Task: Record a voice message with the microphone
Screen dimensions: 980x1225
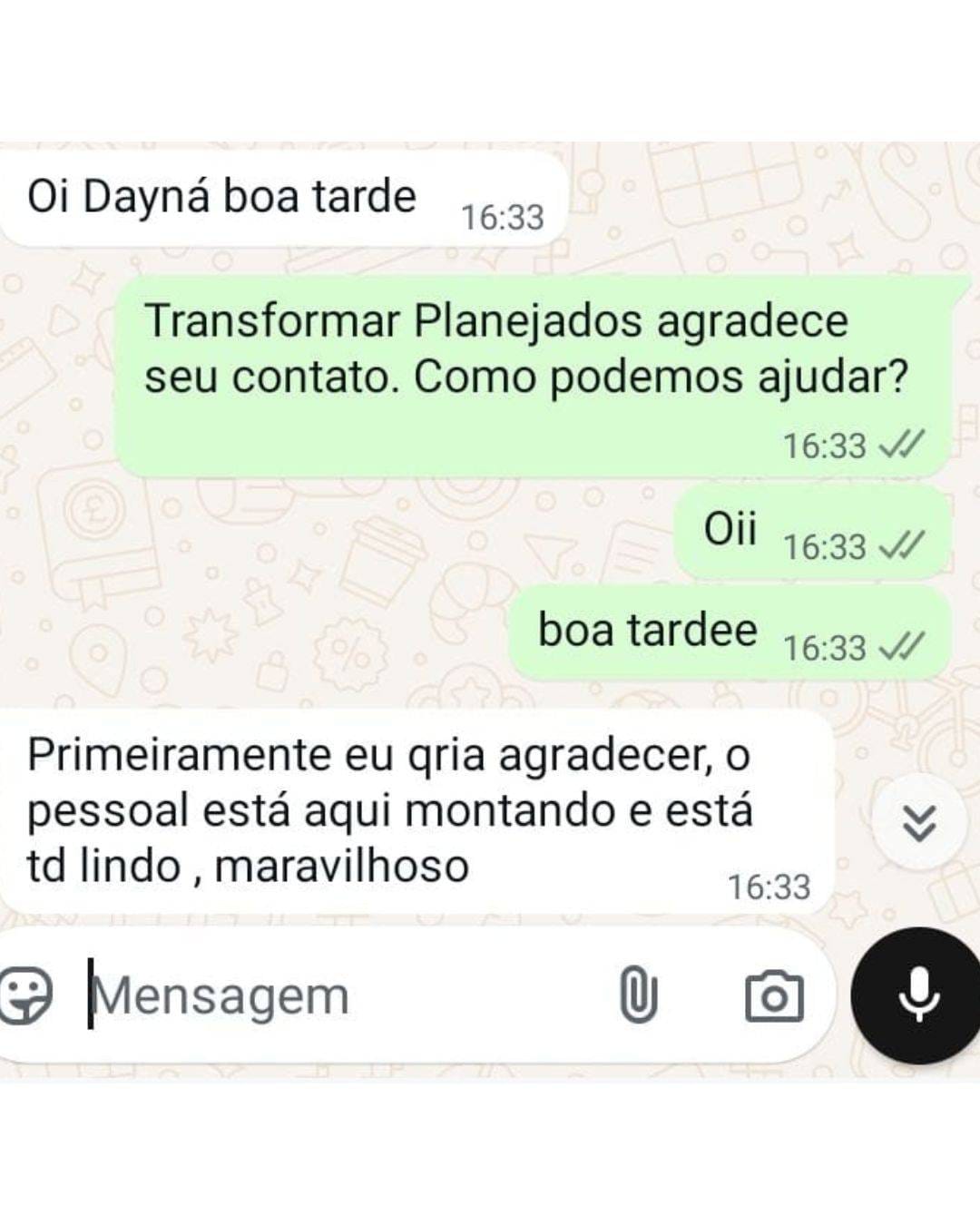Action: tap(918, 995)
